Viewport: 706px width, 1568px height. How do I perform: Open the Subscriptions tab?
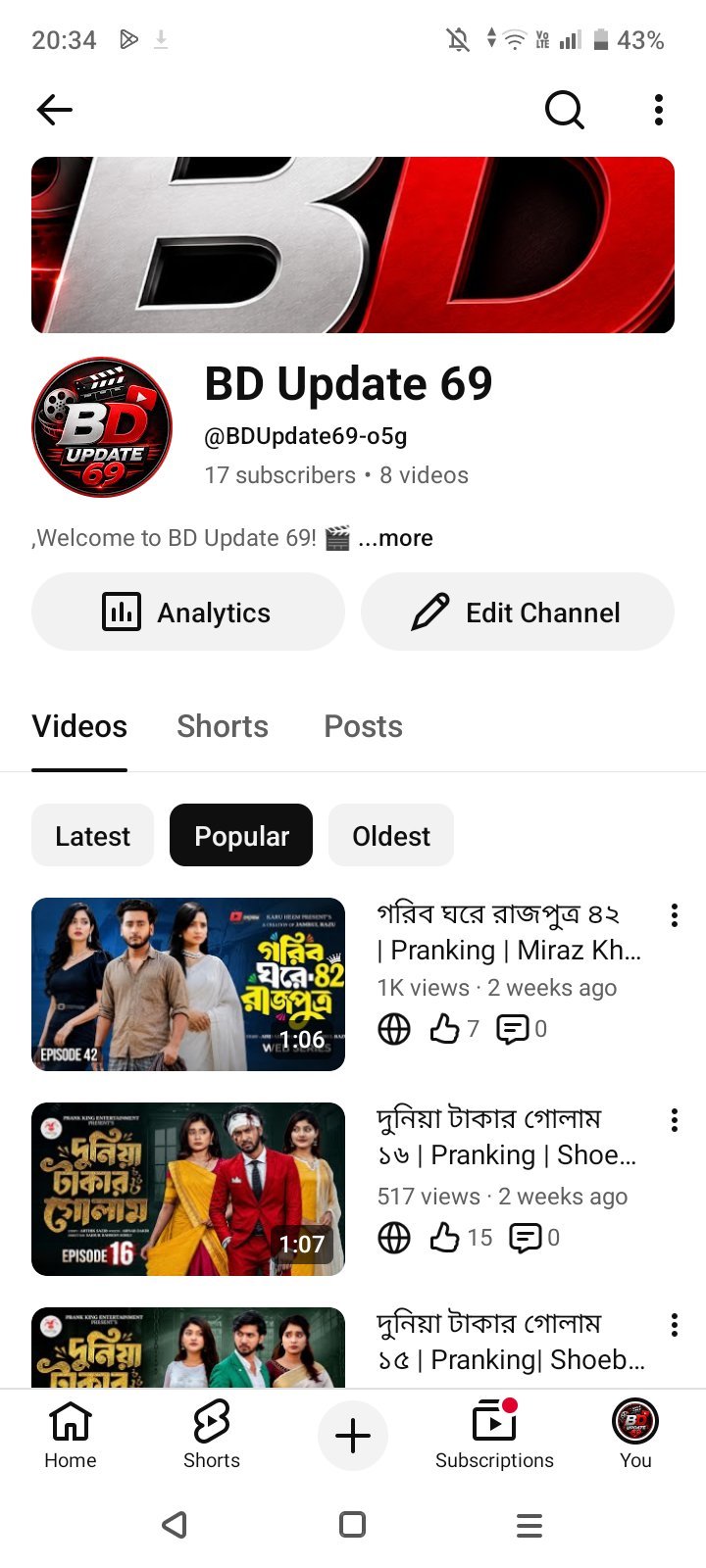point(494,1435)
